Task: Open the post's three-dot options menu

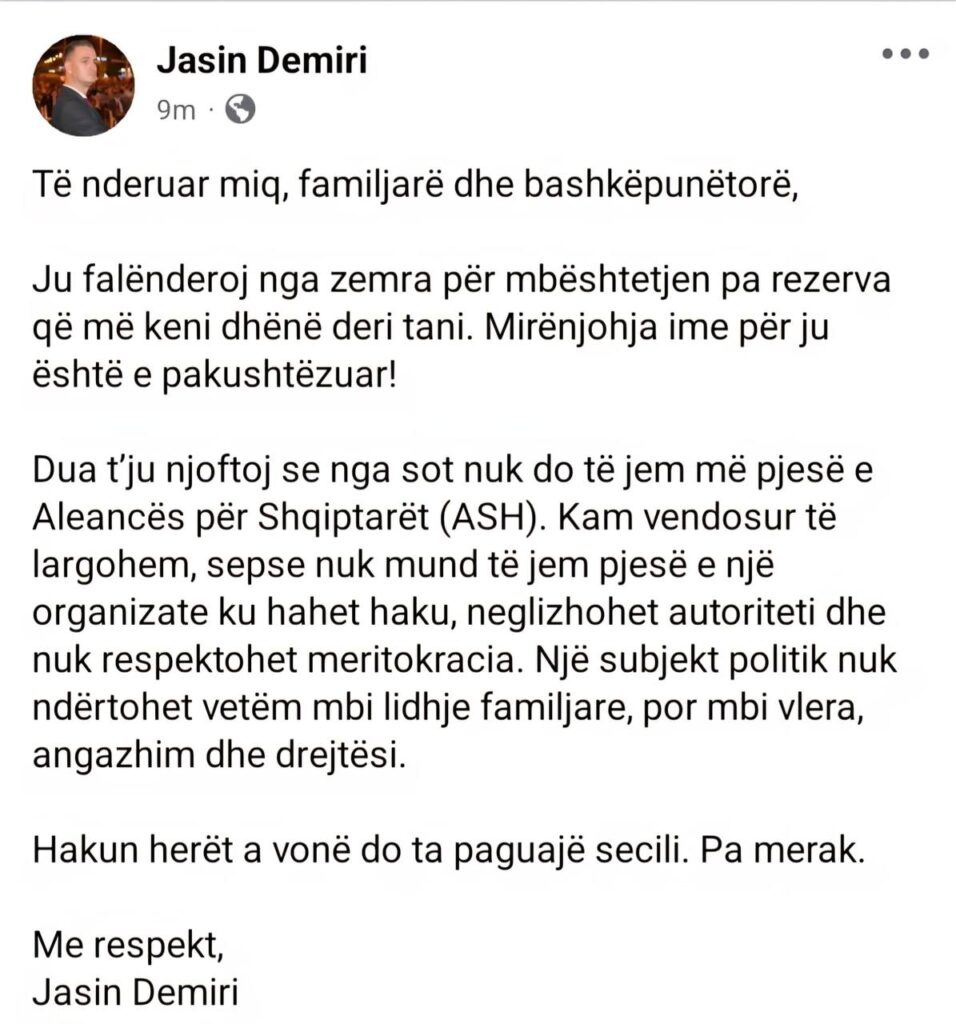Action: 904,54
